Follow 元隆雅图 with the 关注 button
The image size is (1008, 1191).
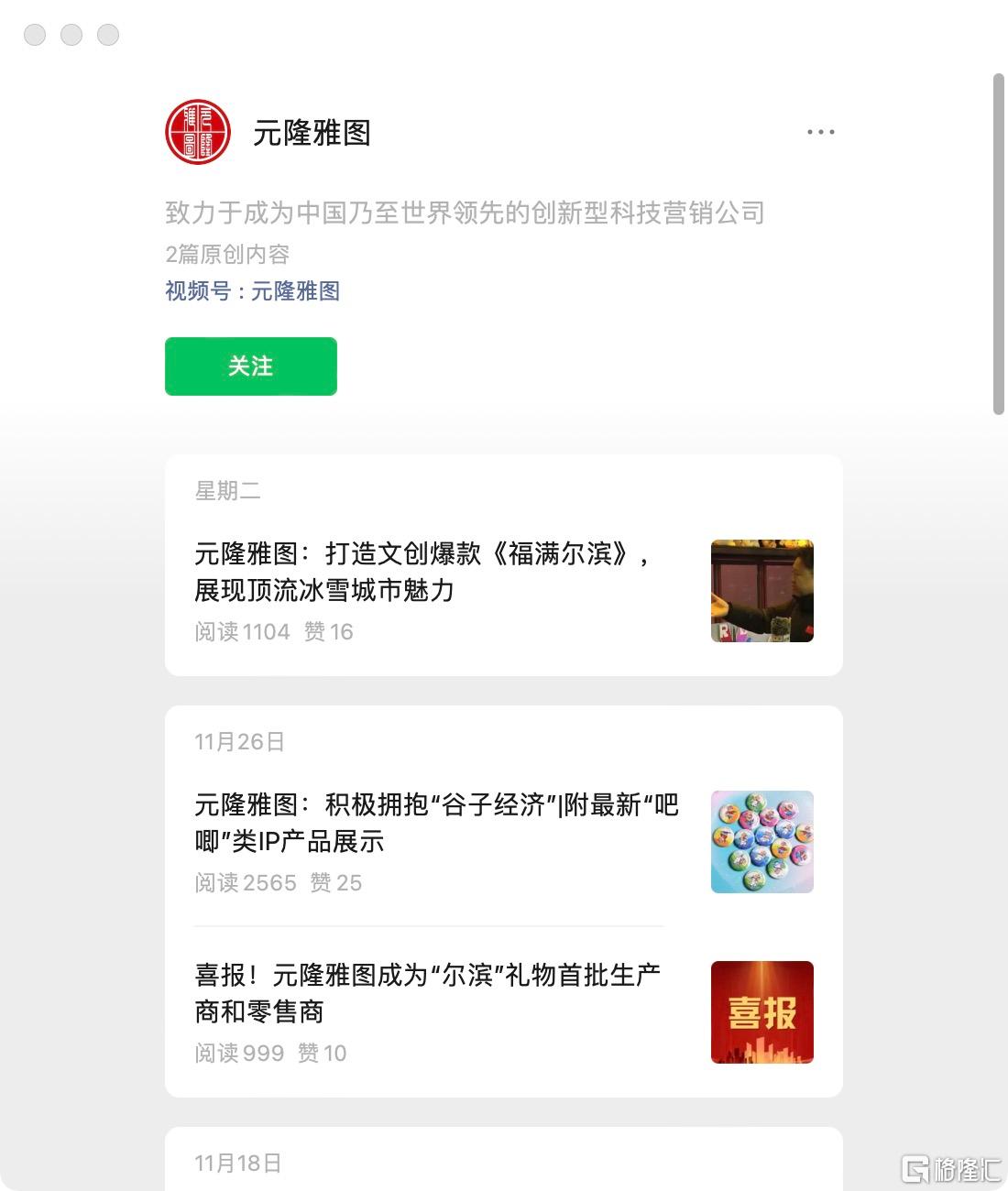tap(250, 366)
